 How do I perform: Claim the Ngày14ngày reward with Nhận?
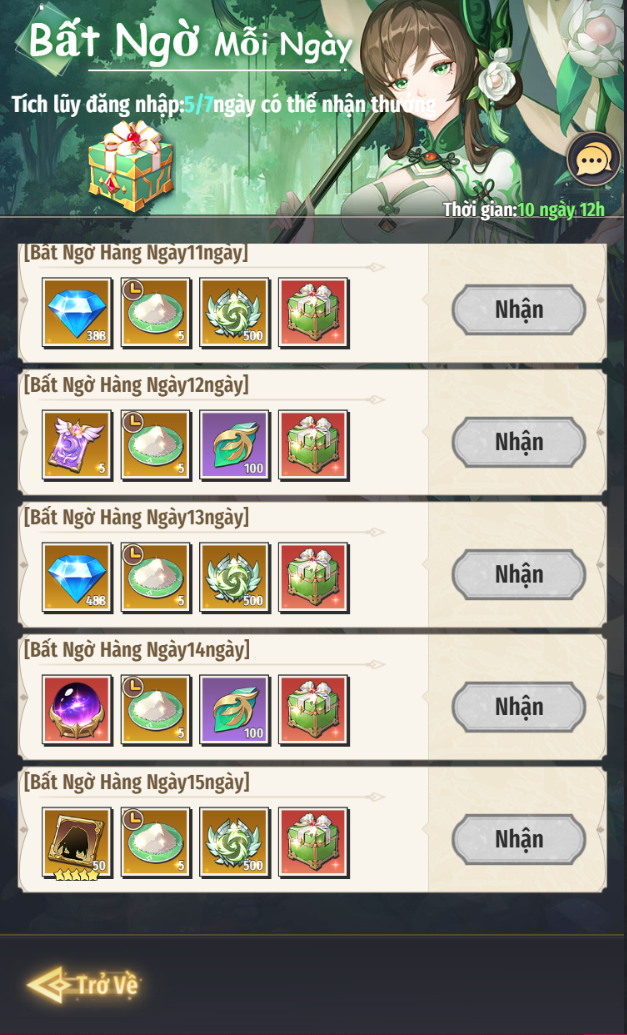[519, 707]
